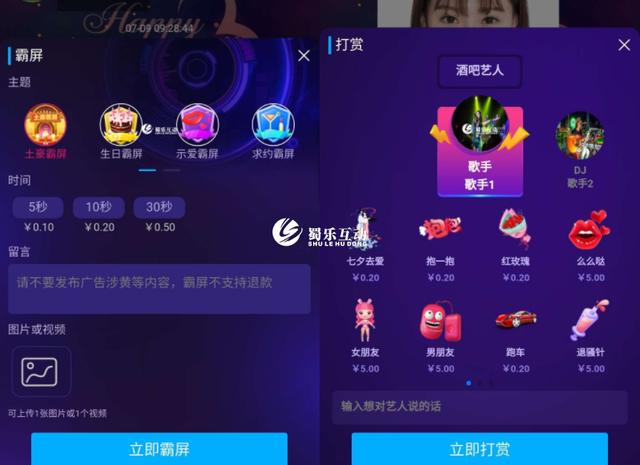Image resolution: width=640 pixels, height=465 pixels.
Task: Close the 打赏 panel
Action: (624, 45)
